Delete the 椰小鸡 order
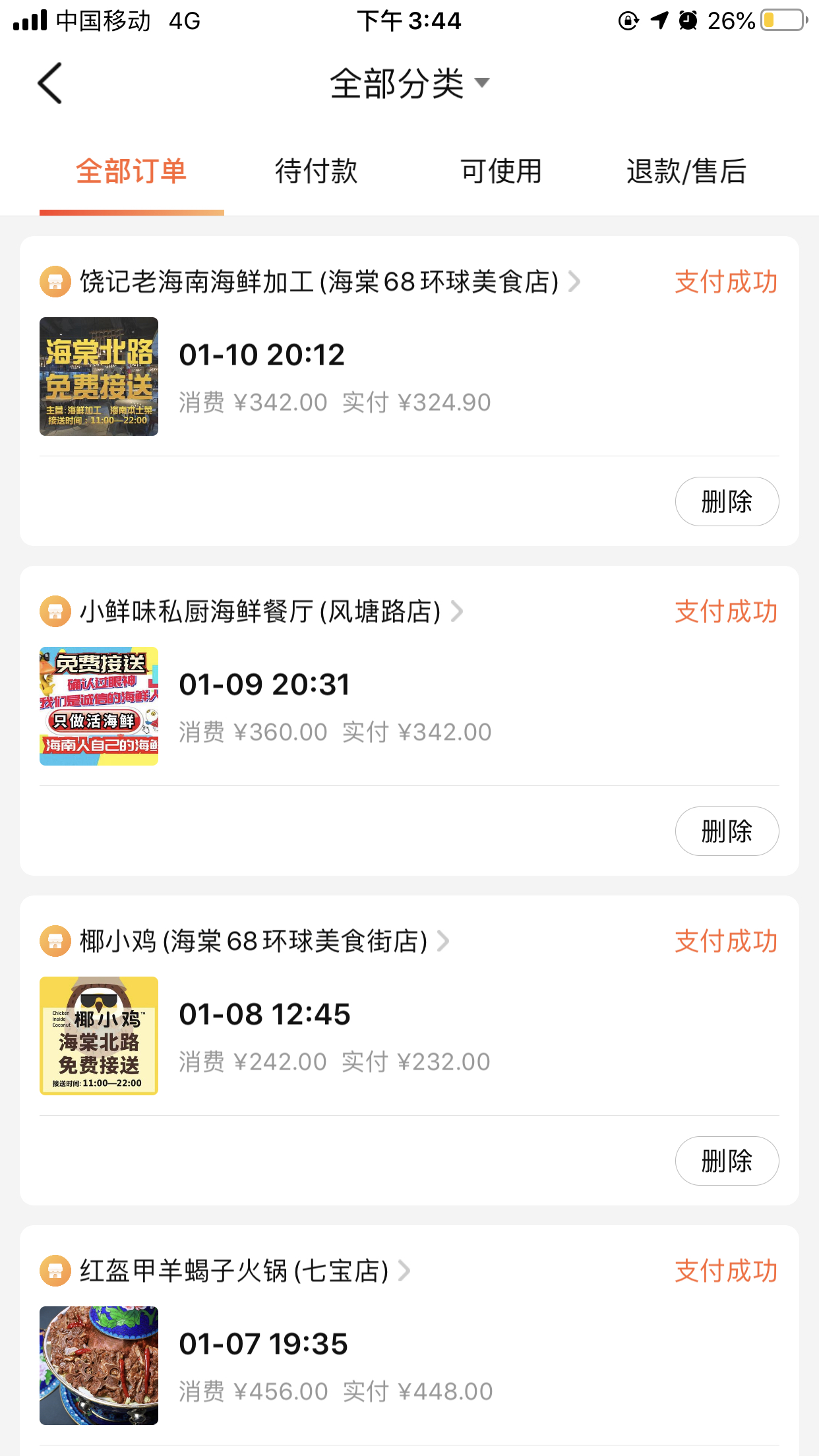The width and height of the screenshot is (819, 1456). [x=726, y=1161]
